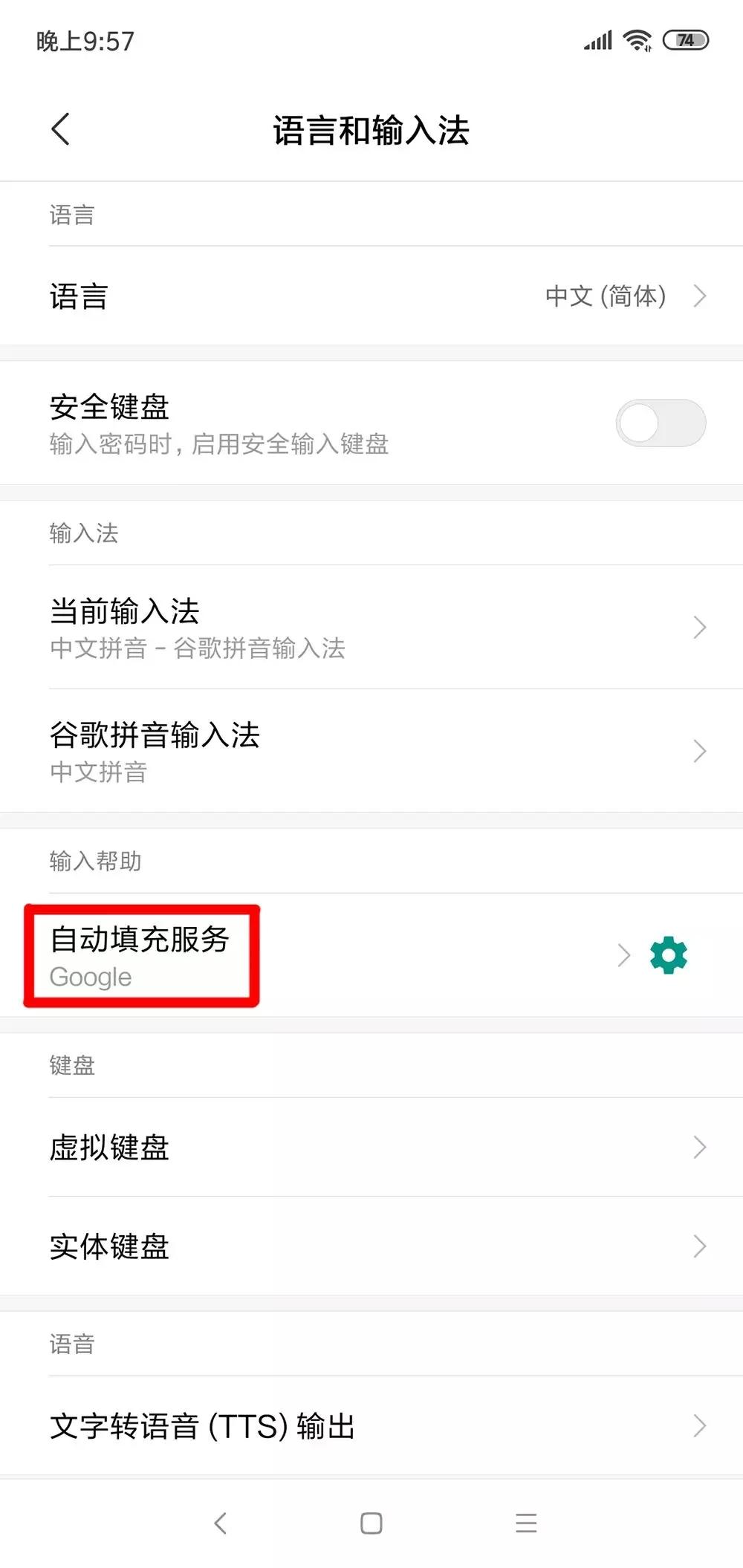Go back from 语言和输入法 page
Image resolution: width=743 pixels, height=1568 pixels.
click(x=61, y=129)
